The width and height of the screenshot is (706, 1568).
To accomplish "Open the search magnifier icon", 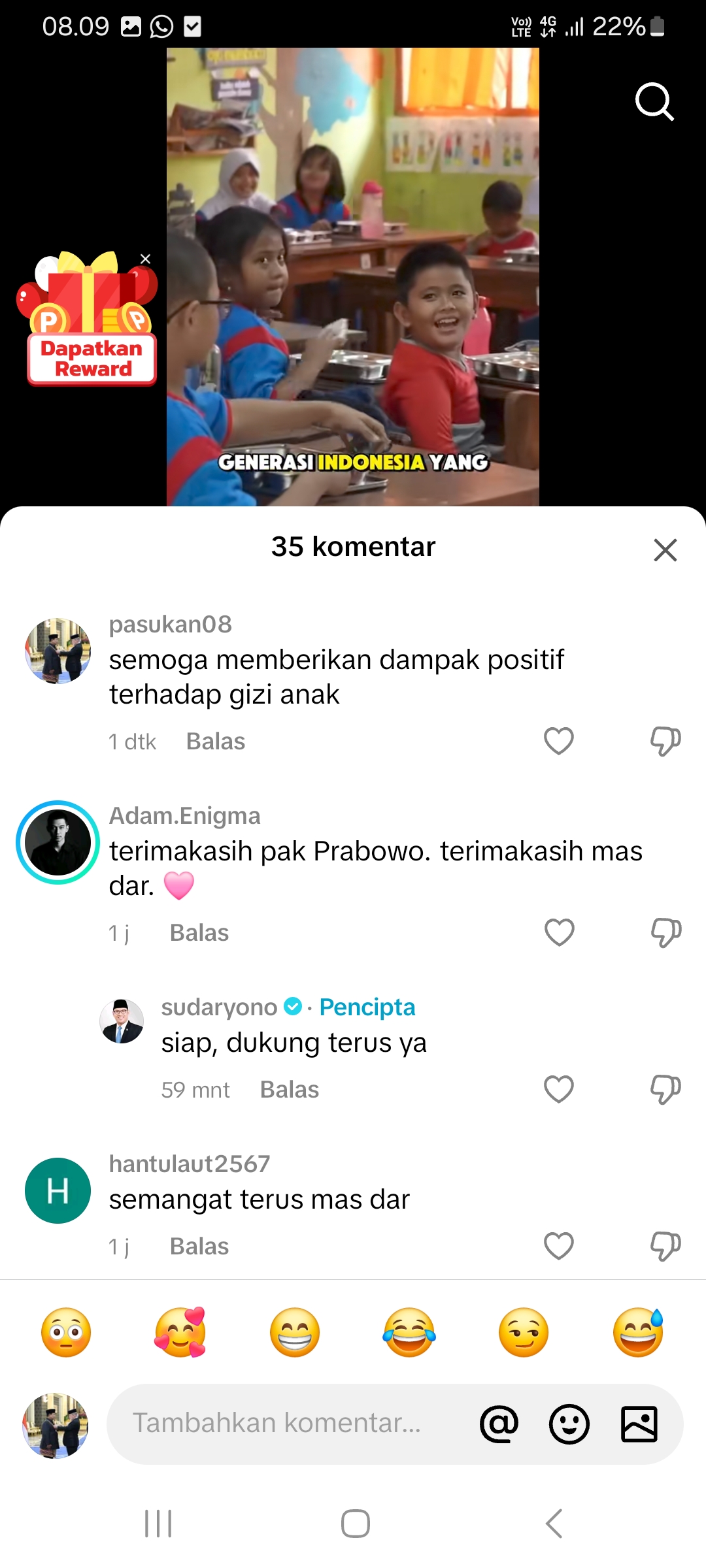I will (654, 102).
